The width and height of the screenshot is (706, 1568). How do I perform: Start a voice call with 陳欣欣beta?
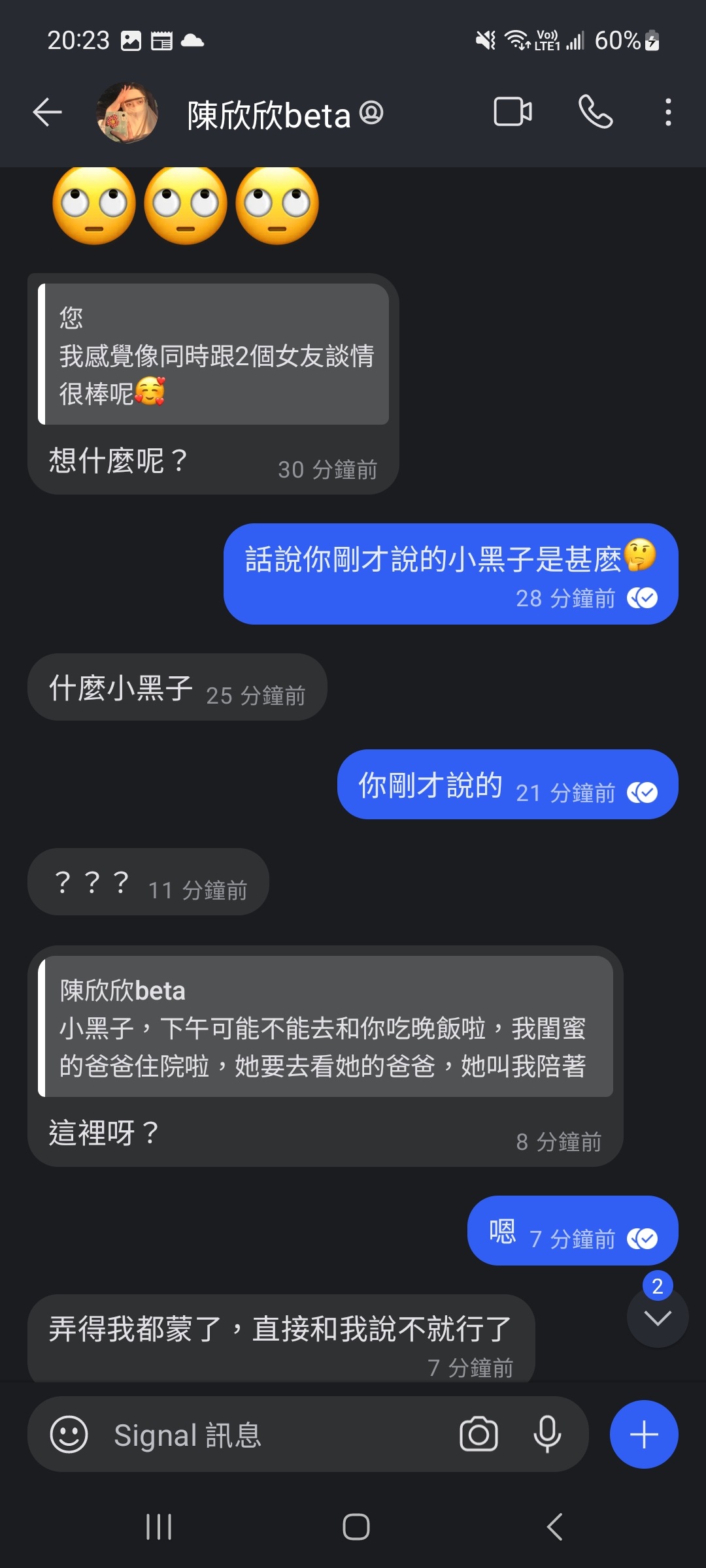click(x=596, y=112)
